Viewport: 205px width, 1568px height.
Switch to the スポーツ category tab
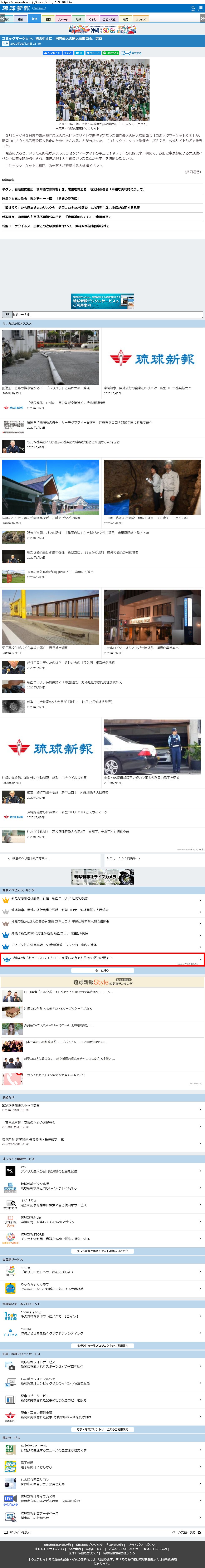pos(63,19)
